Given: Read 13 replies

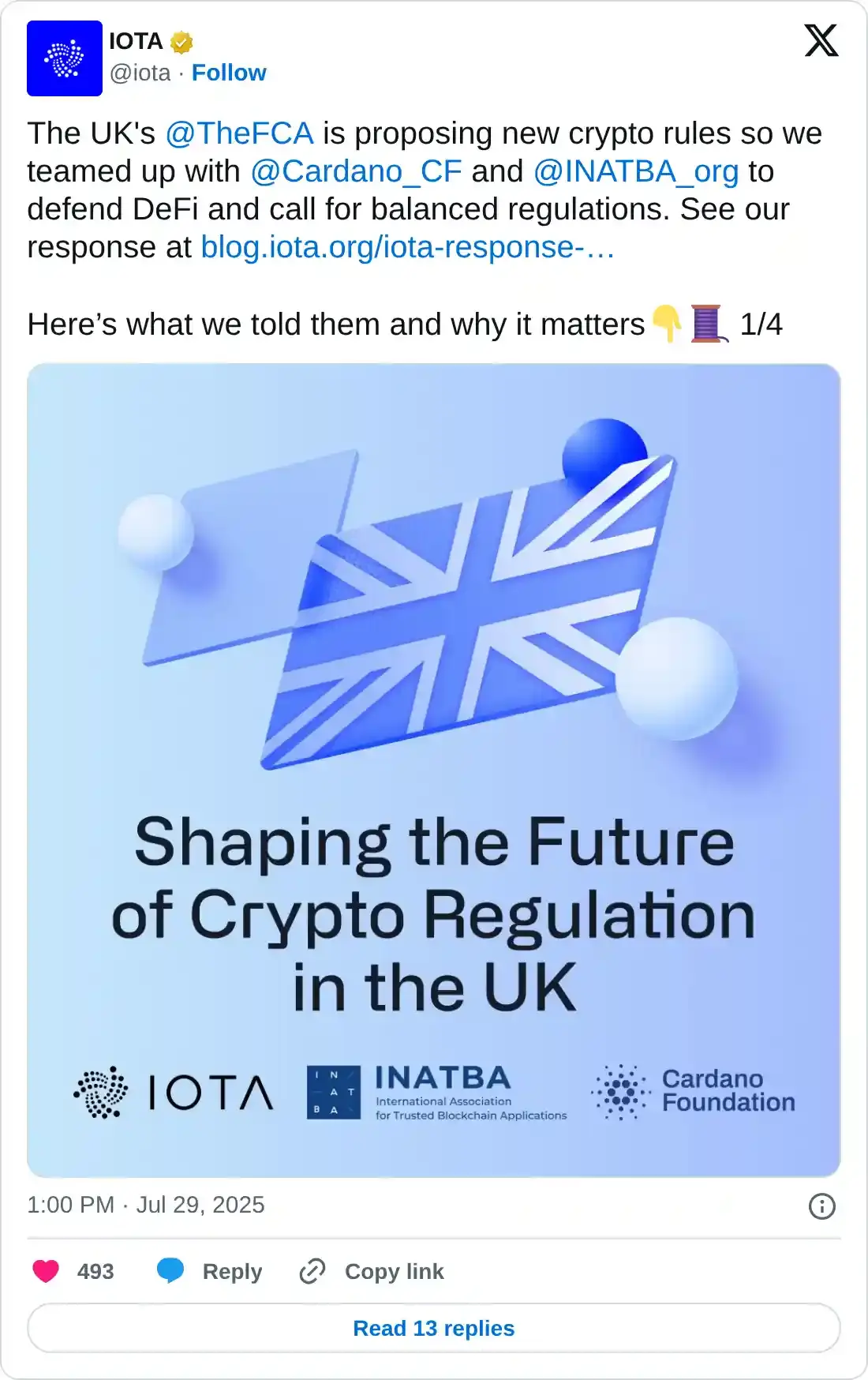Looking at the screenshot, I should [434, 1328].
